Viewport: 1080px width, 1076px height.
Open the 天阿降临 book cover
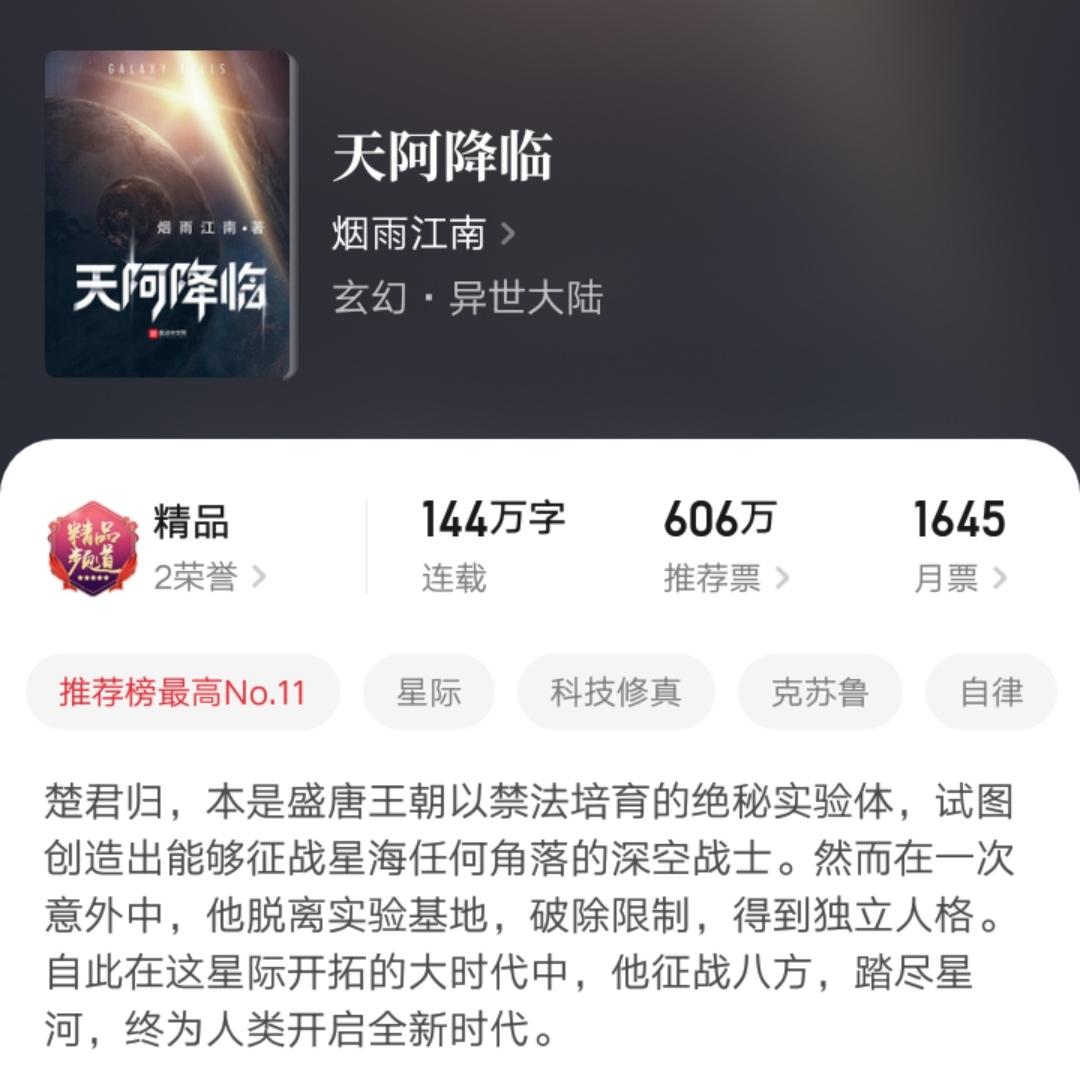(x=170, y=214)
